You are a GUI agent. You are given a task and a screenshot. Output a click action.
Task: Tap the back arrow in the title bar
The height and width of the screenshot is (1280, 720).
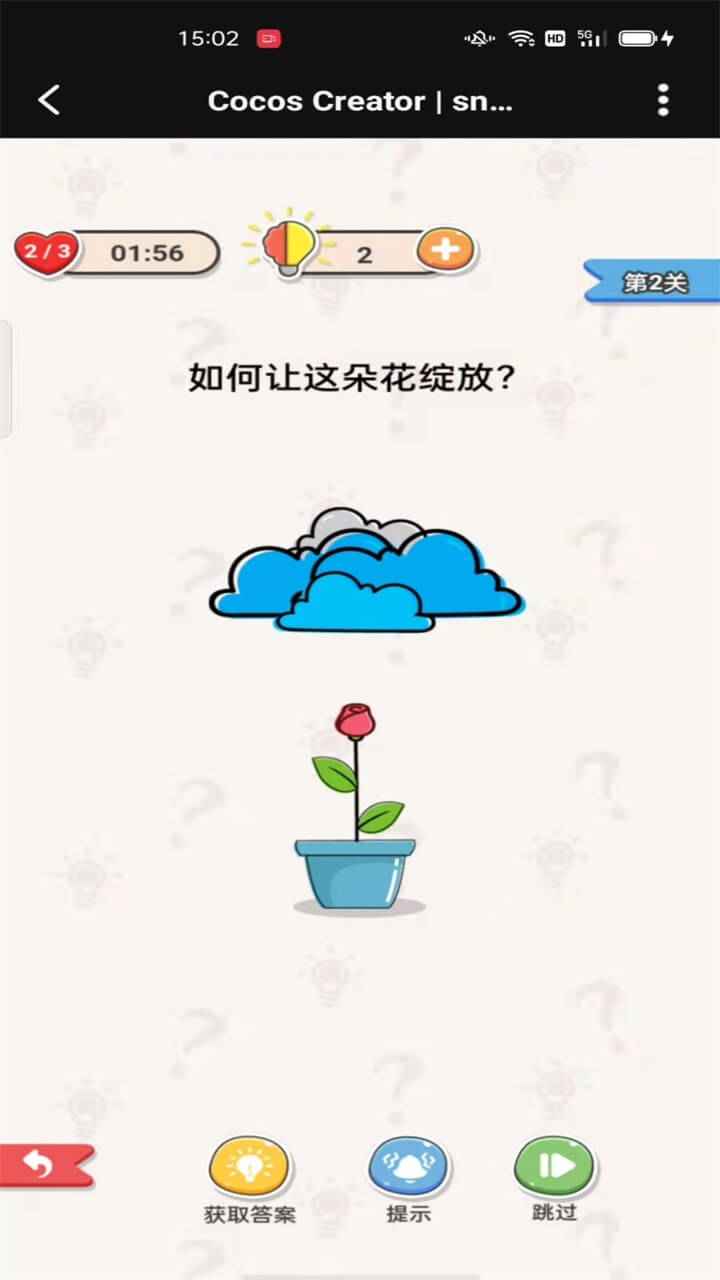48,100
